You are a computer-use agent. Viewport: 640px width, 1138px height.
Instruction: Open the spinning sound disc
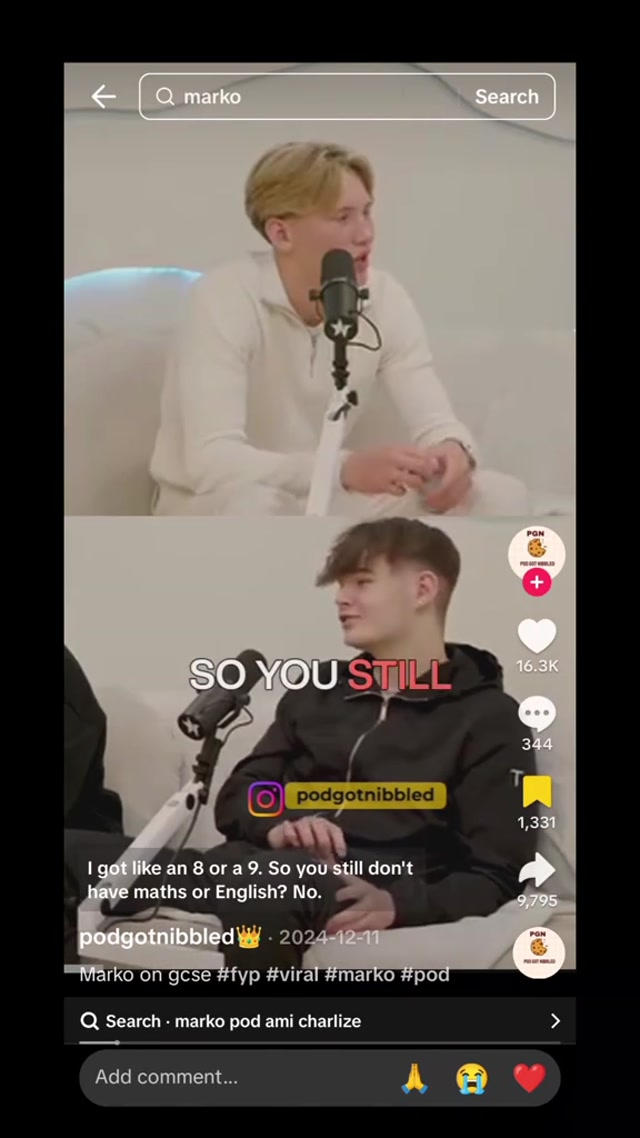click(539, 952)
